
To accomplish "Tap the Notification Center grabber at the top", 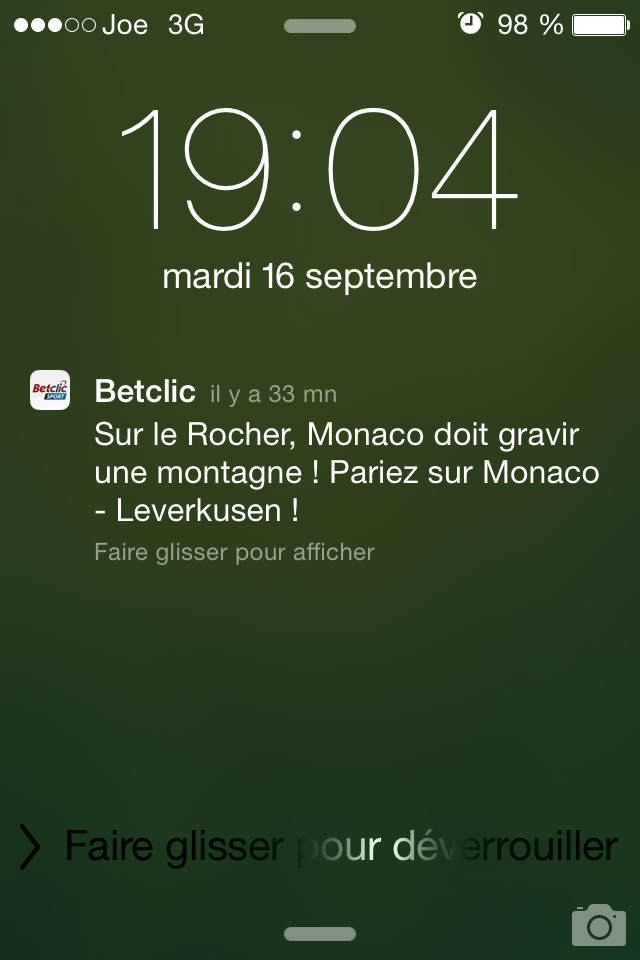I will pyautogui.click(x=320, y=26).
